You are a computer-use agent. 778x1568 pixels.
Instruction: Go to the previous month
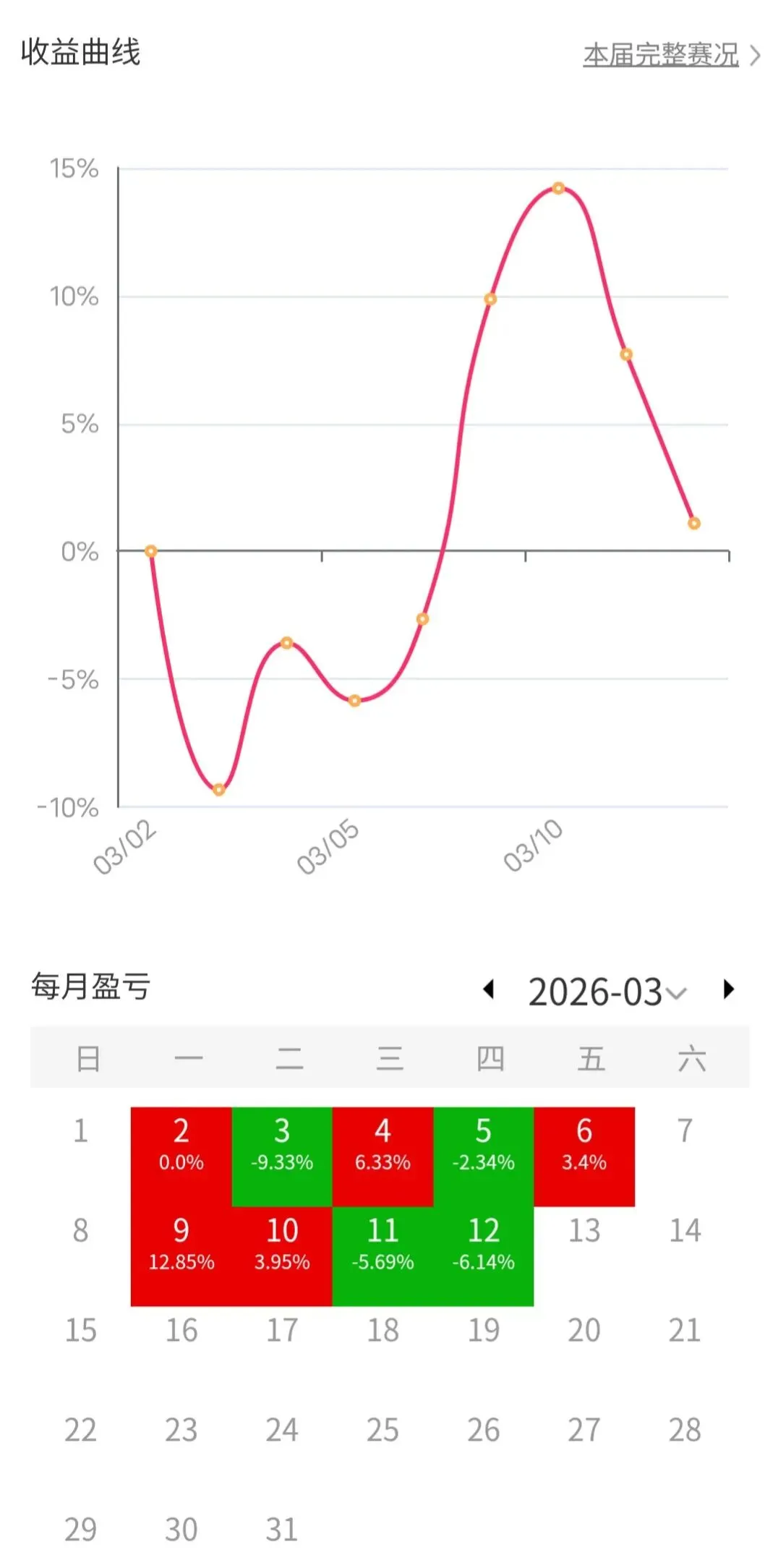(x=490, y=989)
